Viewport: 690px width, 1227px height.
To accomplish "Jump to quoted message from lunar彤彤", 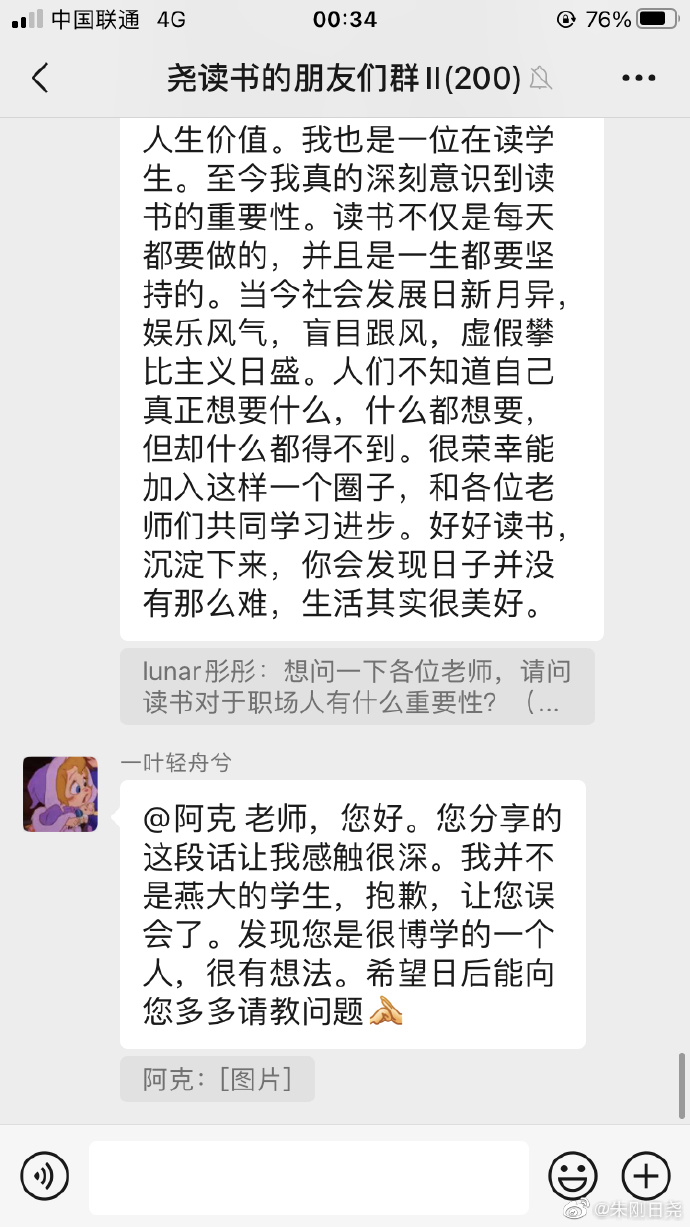I will (x=357, y=686).
